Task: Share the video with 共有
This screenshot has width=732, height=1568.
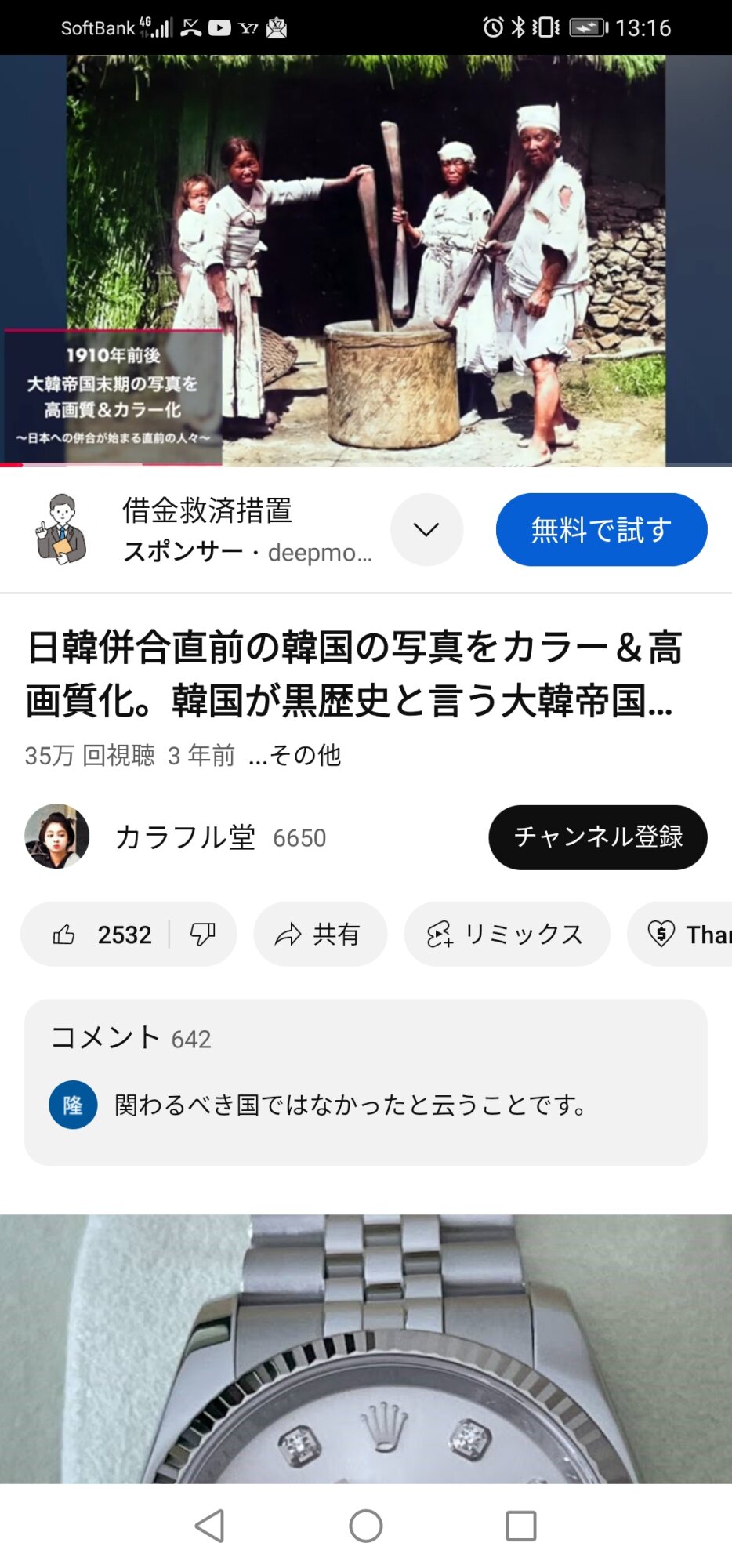Action: pos(320,935)
